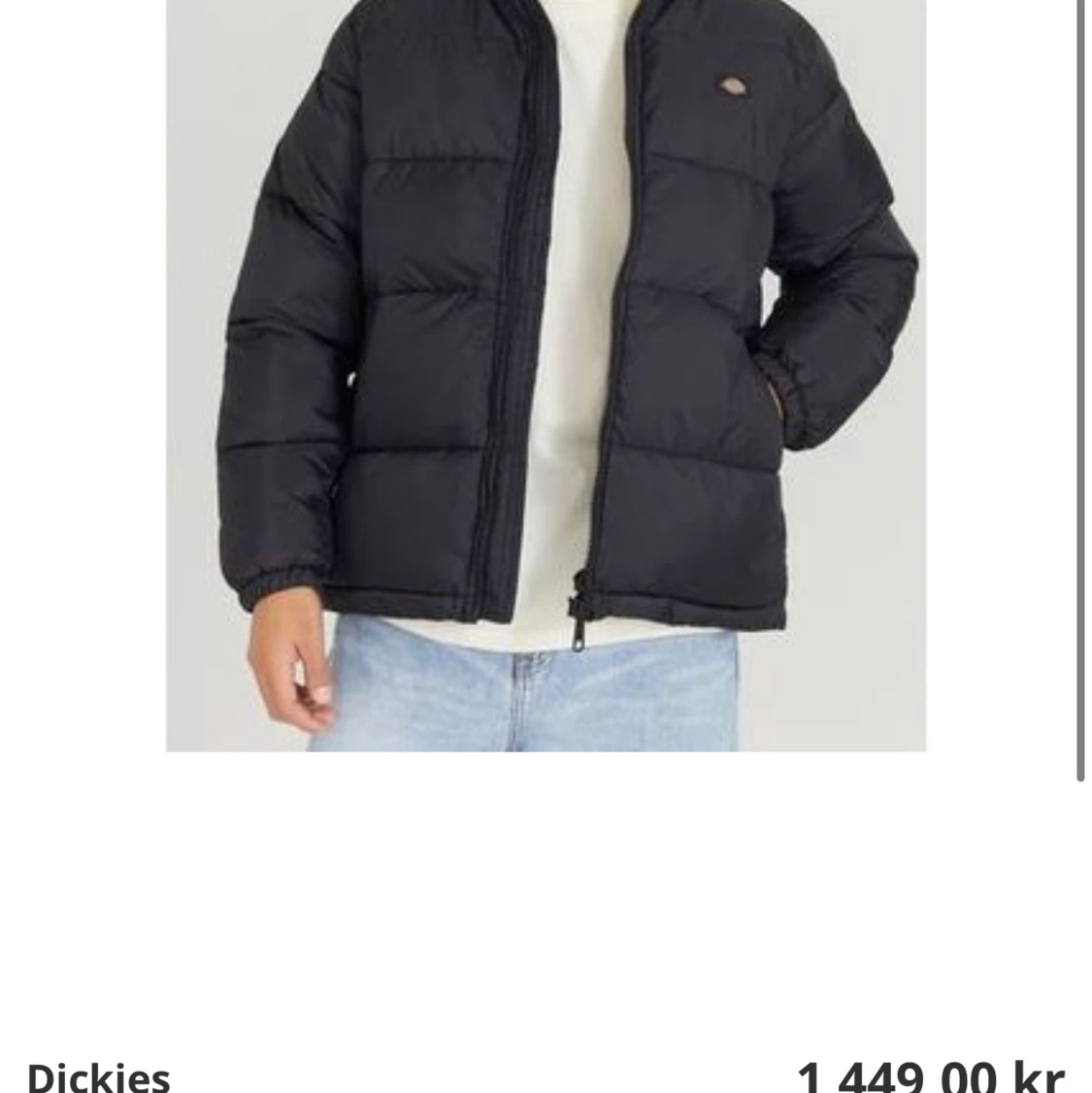The image size is (1092, 1093).
Task: Open the black Dickies jacket product image
Action: pos(546,375)
